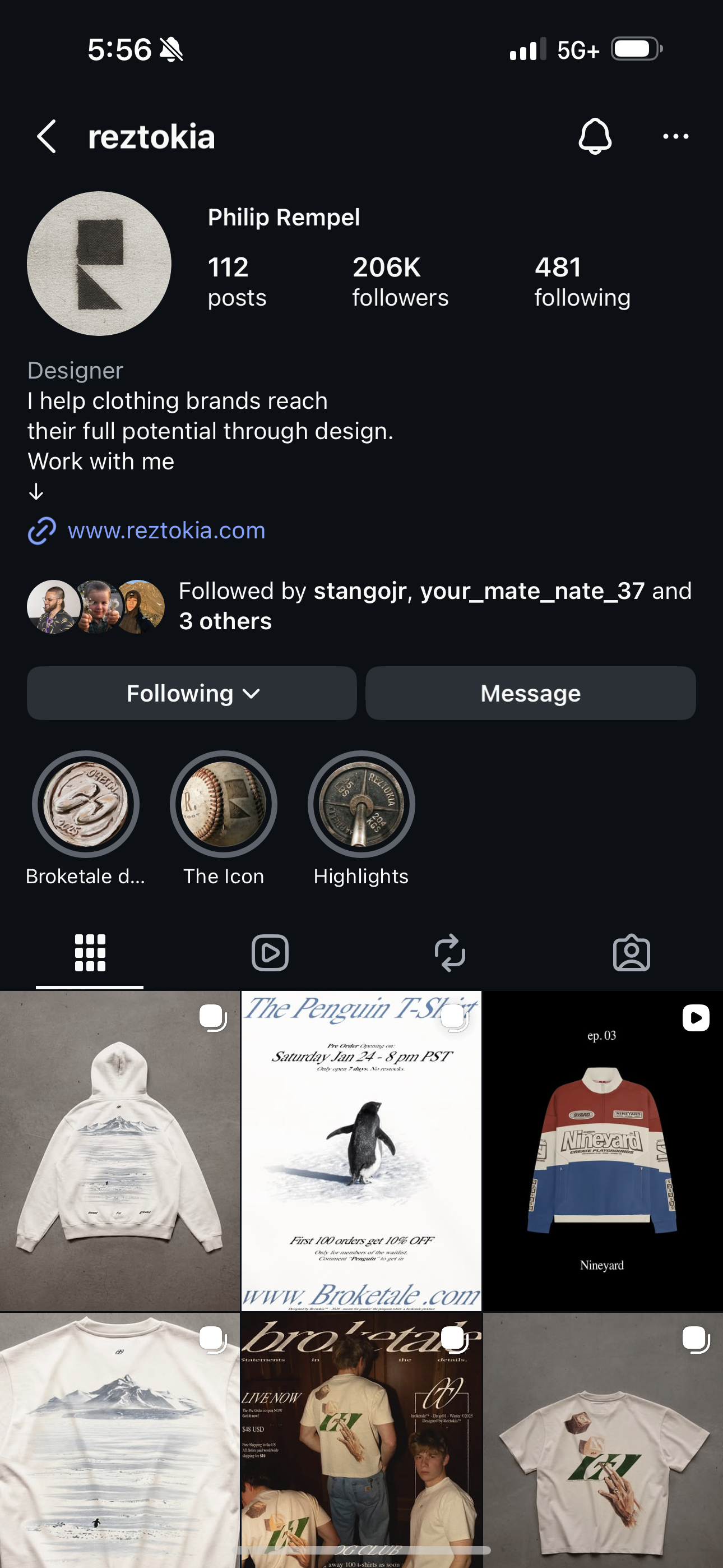Open The Icon story highlight
This screenshot has width=723, height=1568.
pos(224,805)
